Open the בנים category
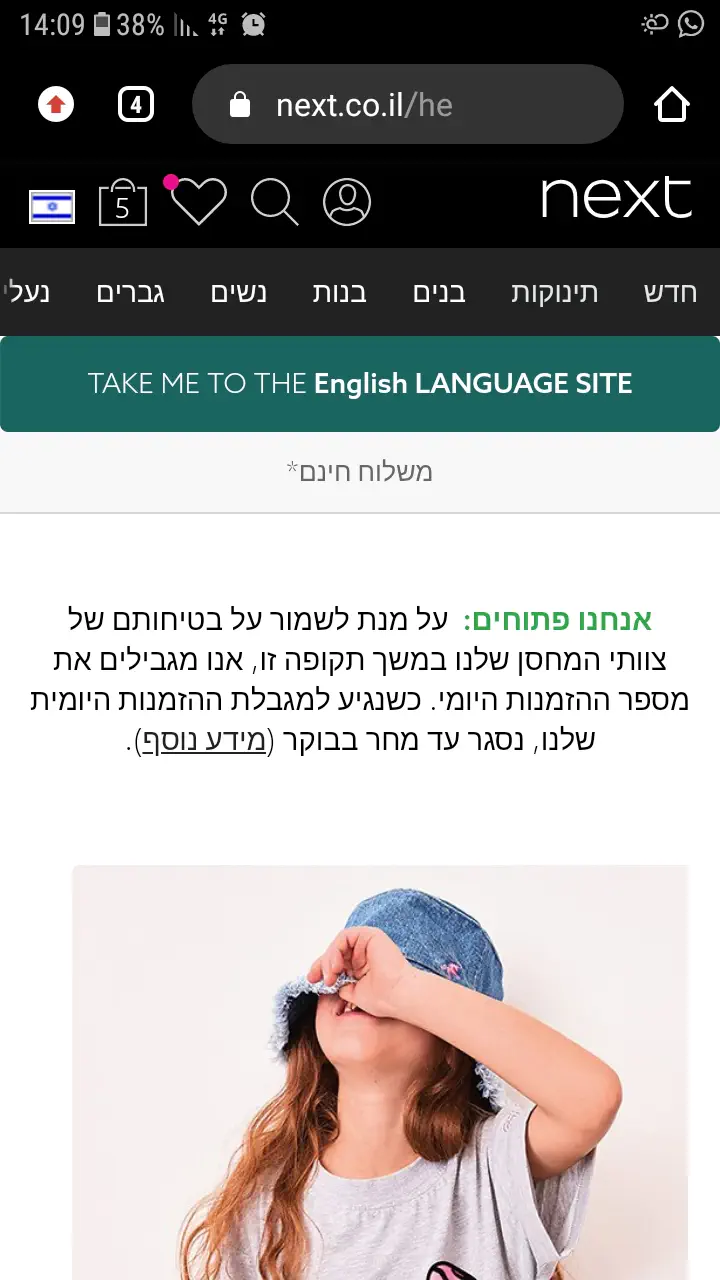Viewport: 720px width, 1280px height. [439, 293]
